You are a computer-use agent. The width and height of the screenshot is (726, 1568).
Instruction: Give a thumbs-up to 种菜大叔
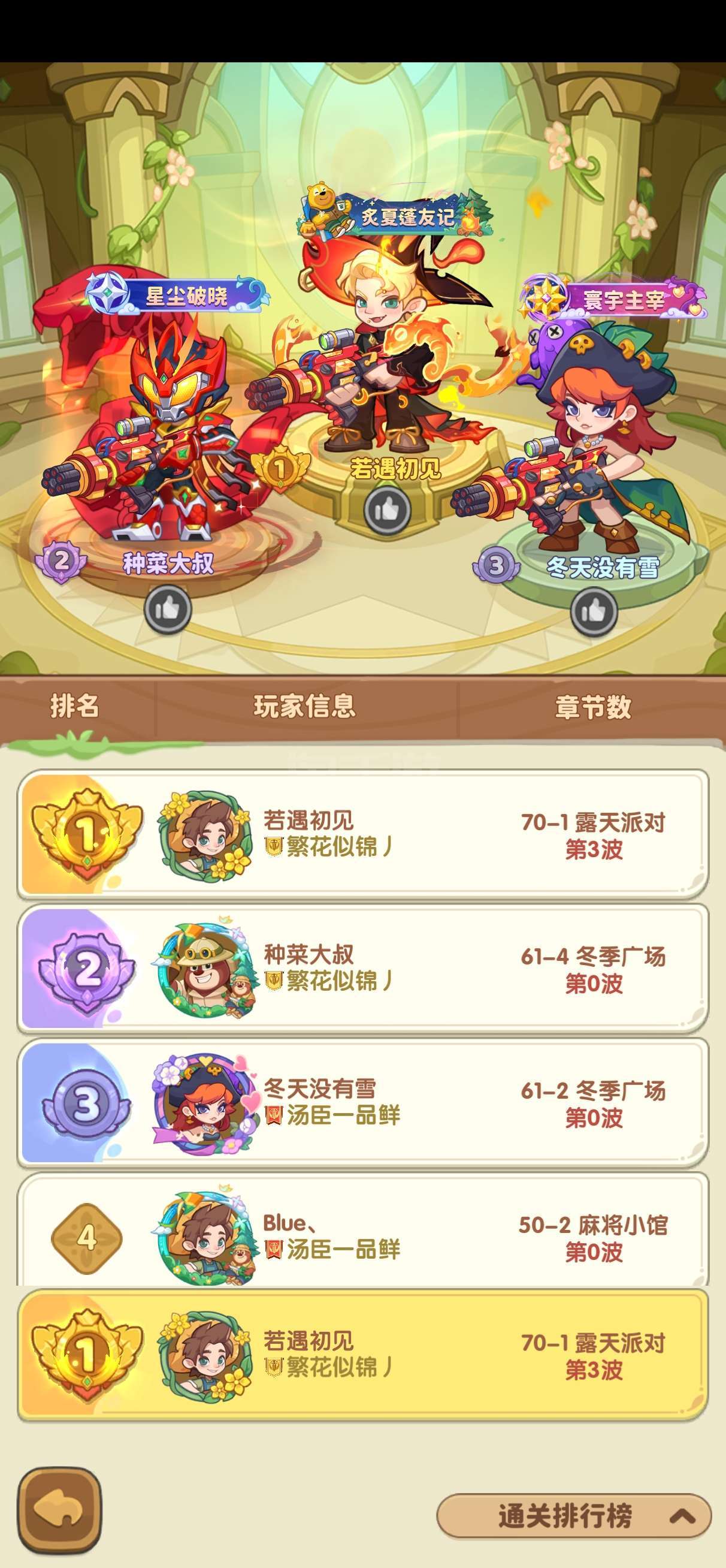coord(168,610)
